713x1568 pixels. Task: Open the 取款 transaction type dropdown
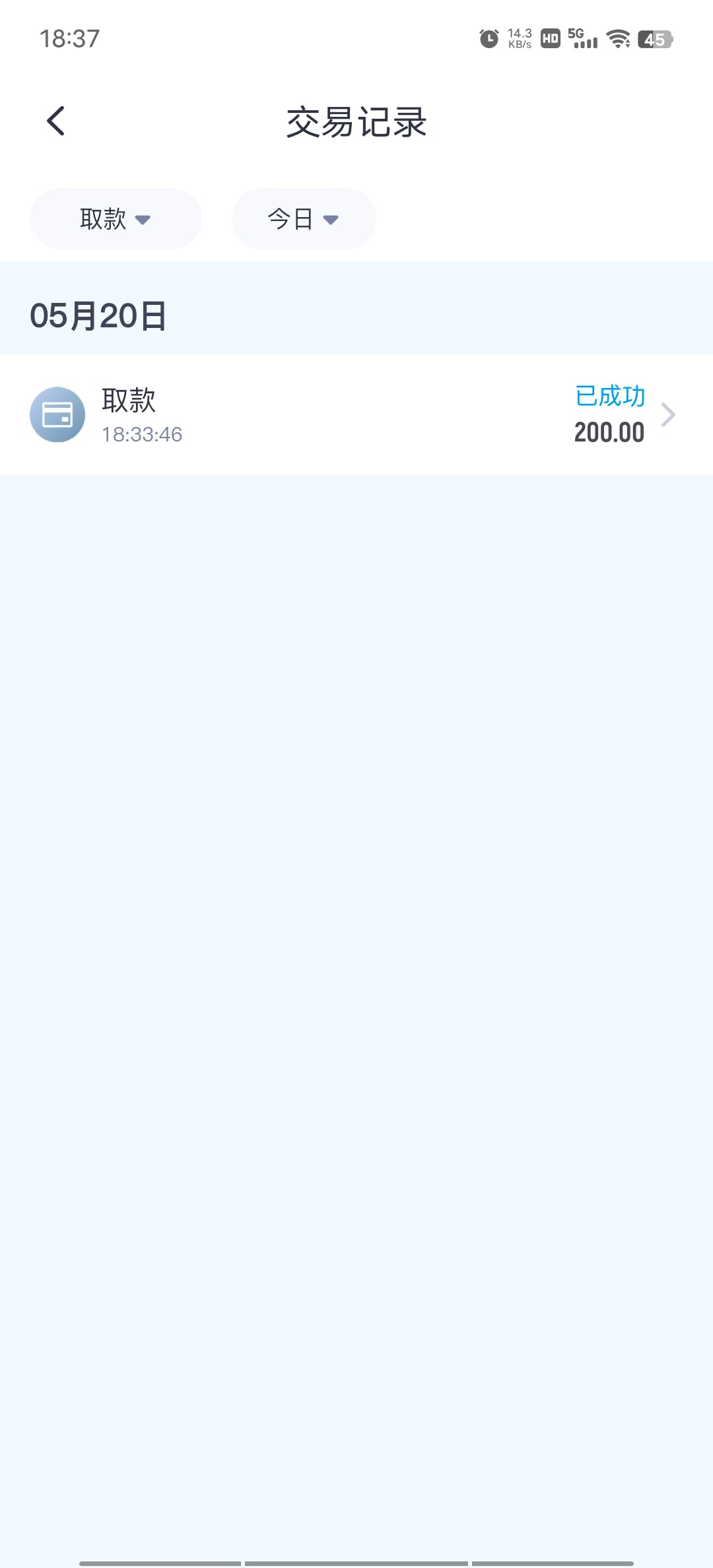[x=116, y=219]
